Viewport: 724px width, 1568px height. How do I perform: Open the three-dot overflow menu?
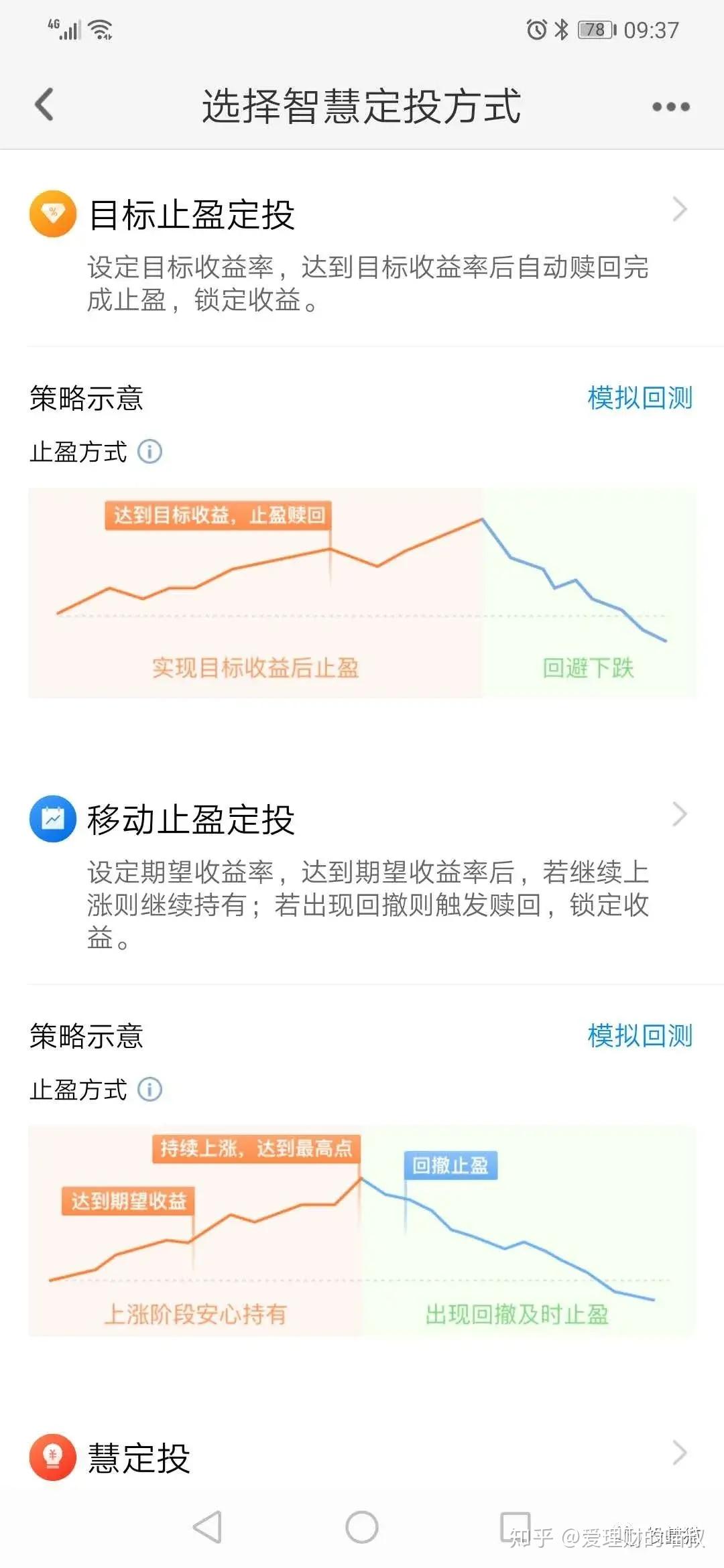(671, 107)
